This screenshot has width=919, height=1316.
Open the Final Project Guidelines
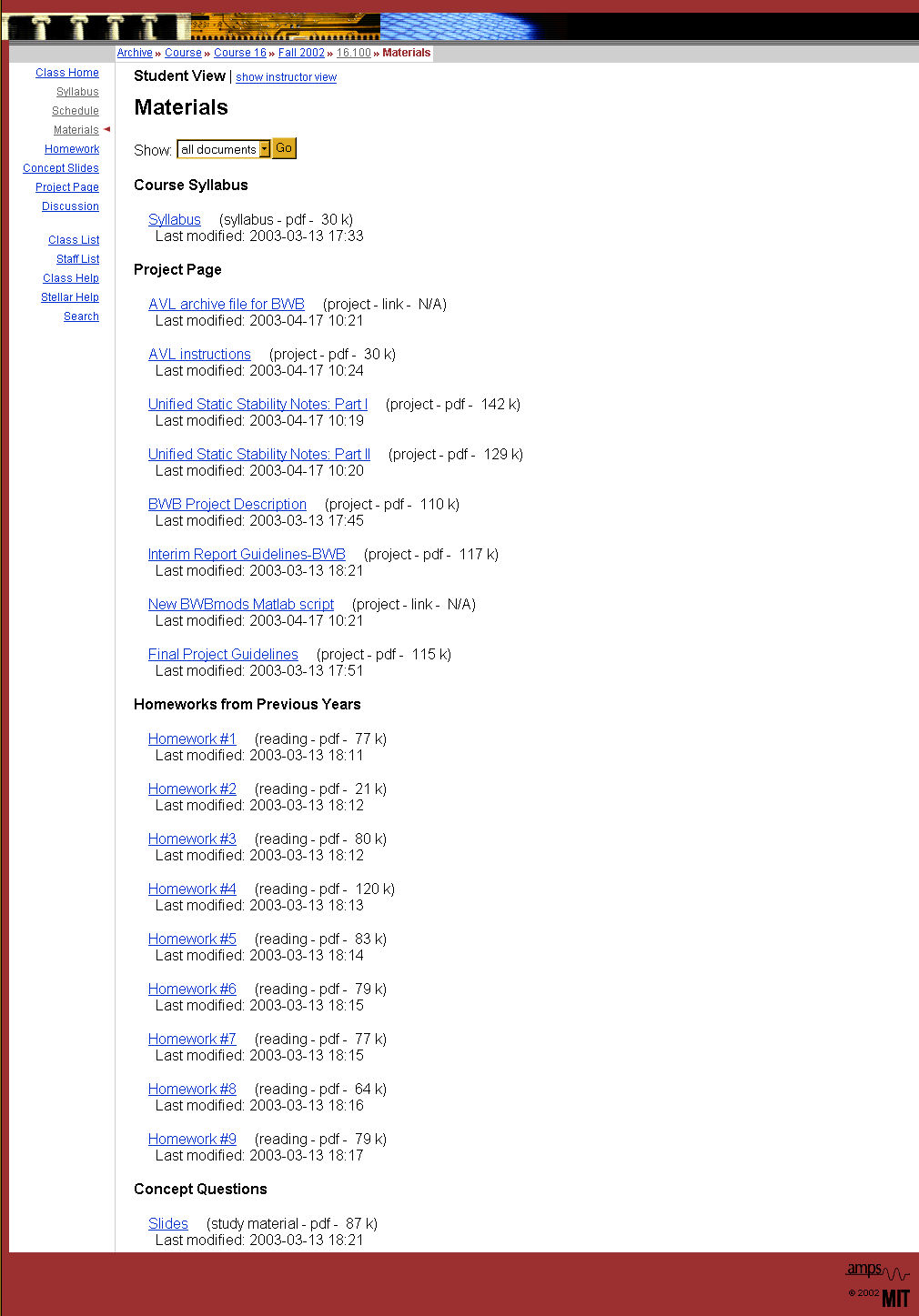[223, 655]
